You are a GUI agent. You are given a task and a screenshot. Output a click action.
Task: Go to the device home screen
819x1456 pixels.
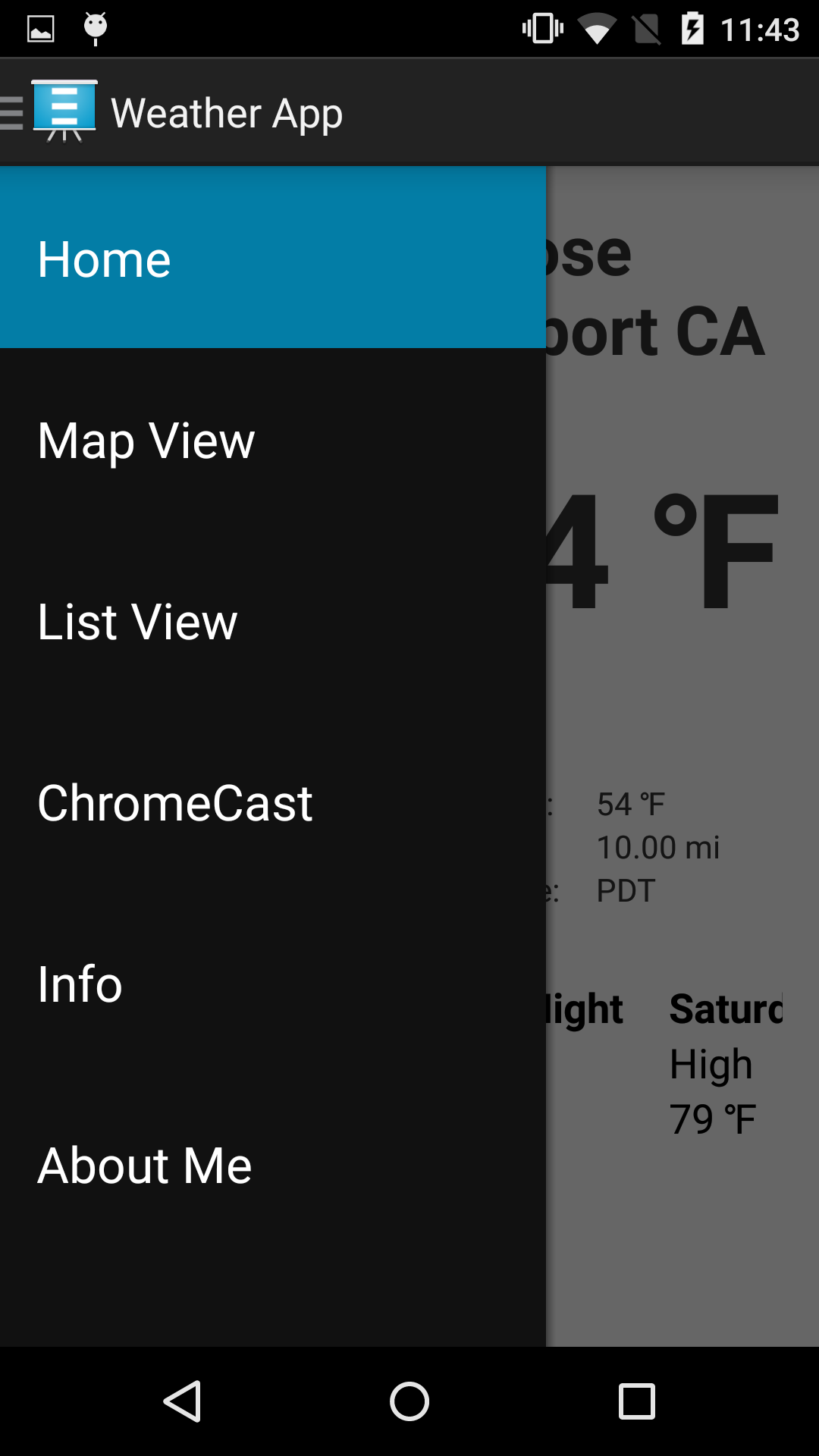click(409, 1401)
